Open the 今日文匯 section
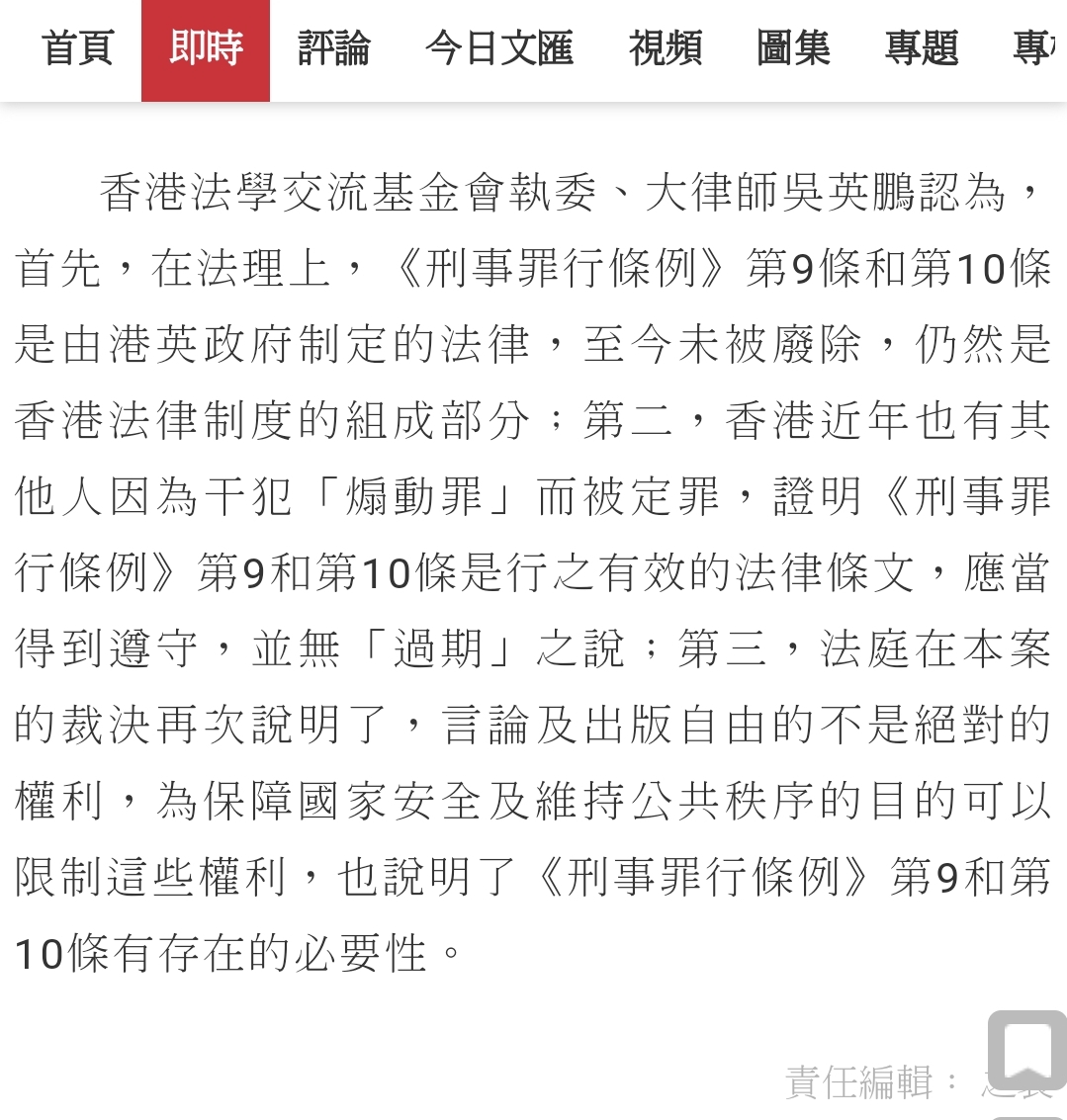Viewport: 1067px width, 1120px height. pos(499,48)
